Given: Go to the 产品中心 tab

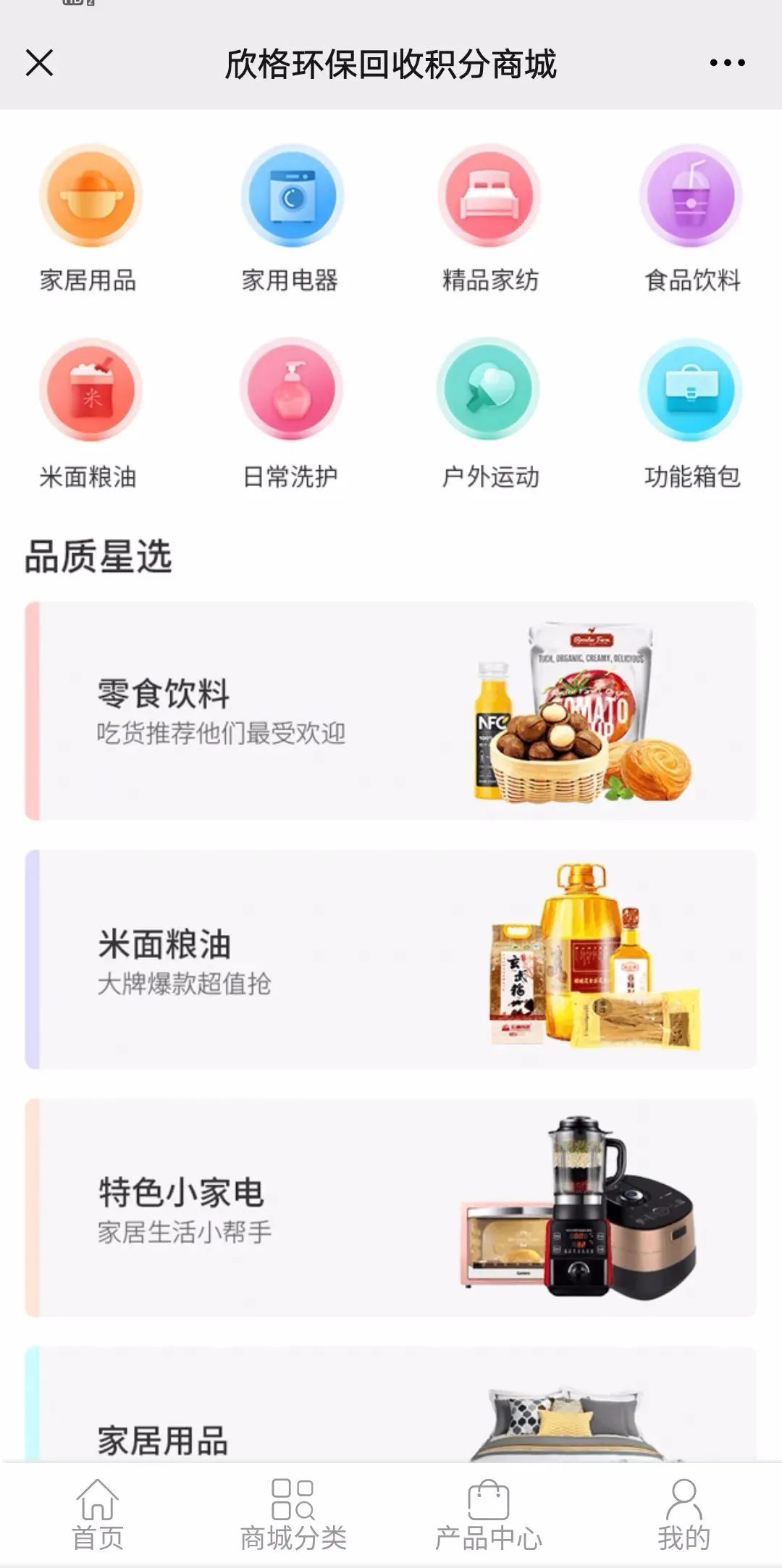Looking at the screenshot, I should point(489,1515).
